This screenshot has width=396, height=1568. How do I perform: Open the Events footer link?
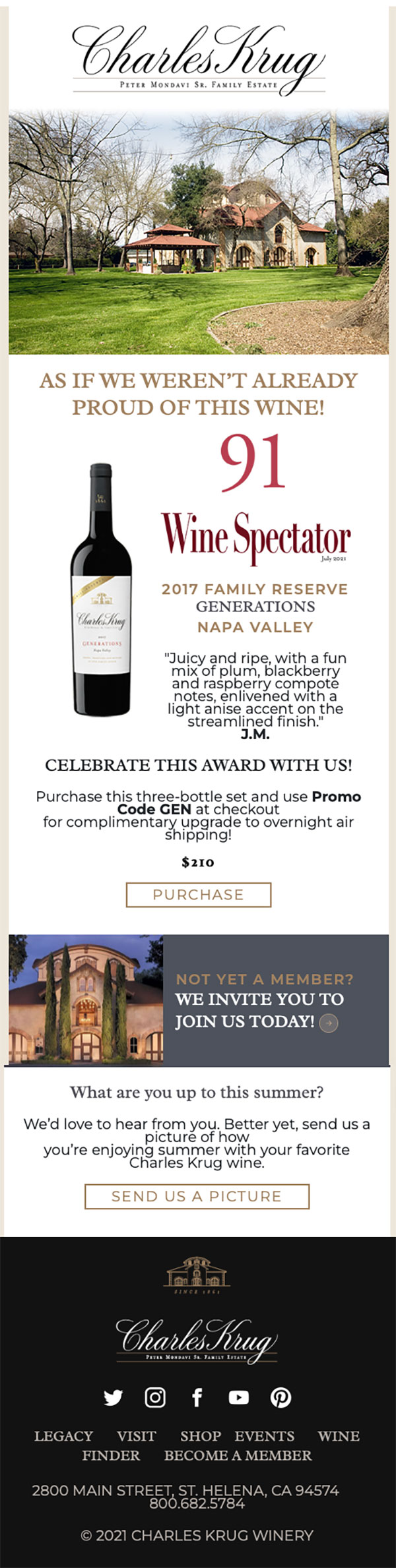pyautogui.click(x=264, y=1436)
